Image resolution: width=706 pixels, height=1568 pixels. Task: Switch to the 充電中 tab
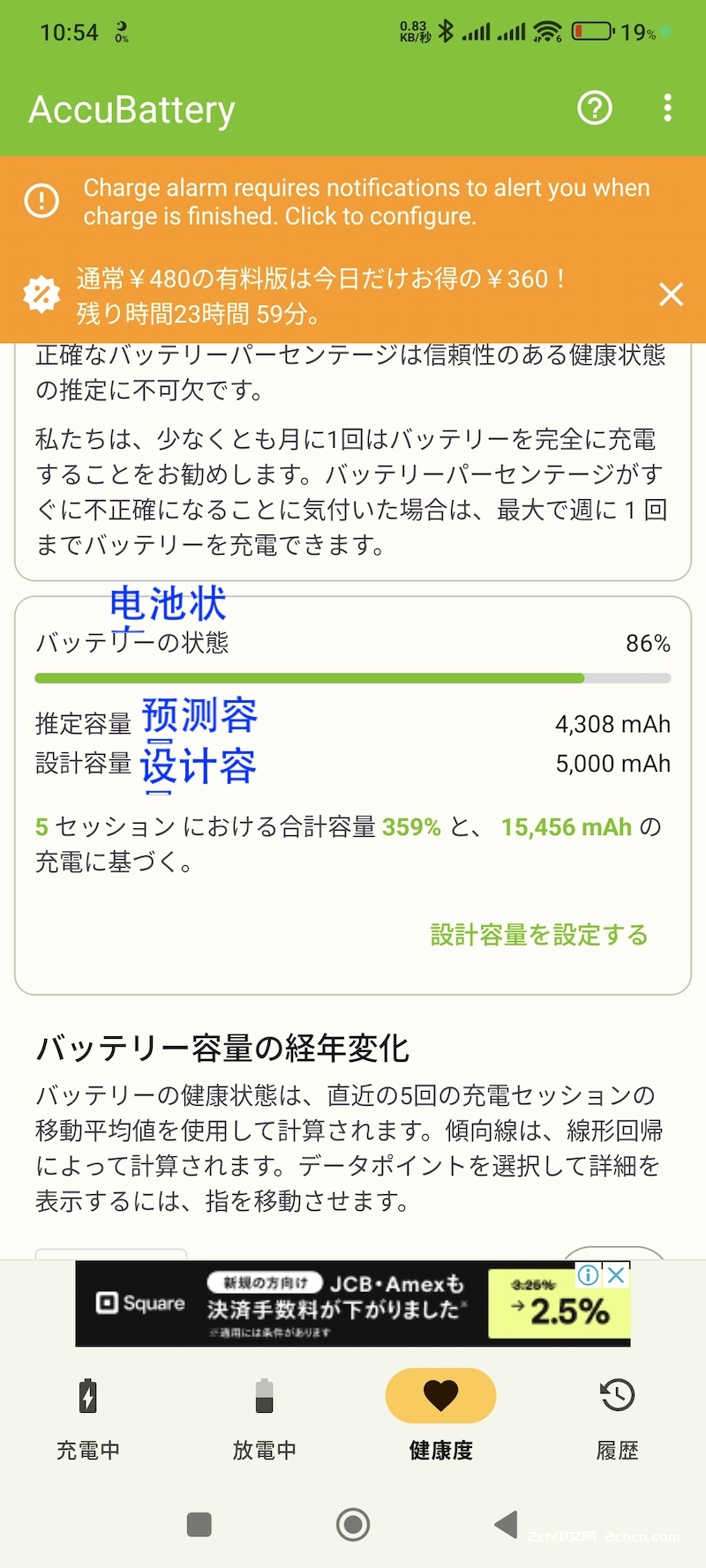coord(88,1416)
